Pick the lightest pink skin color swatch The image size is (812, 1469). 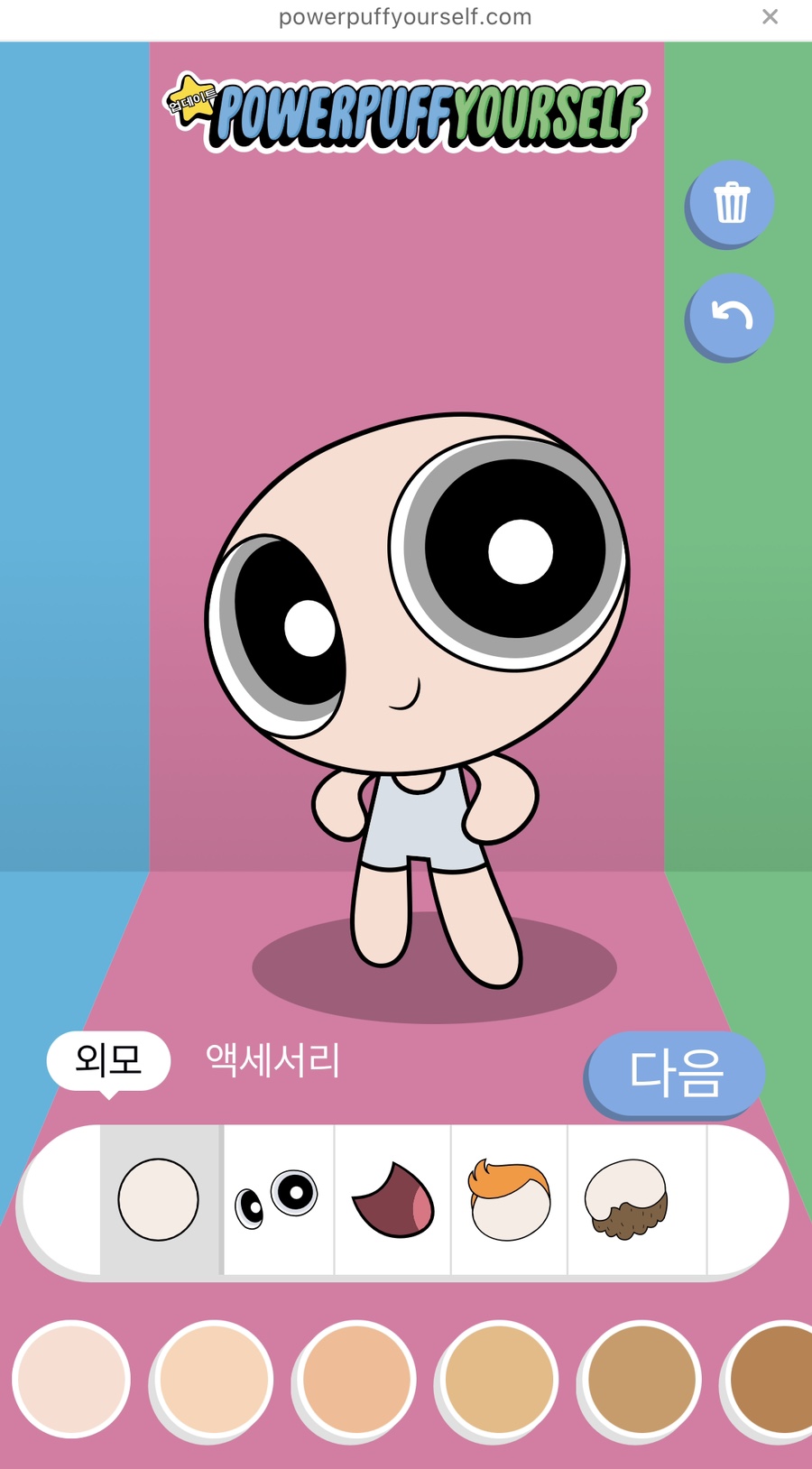click(x=71, y=1379)
